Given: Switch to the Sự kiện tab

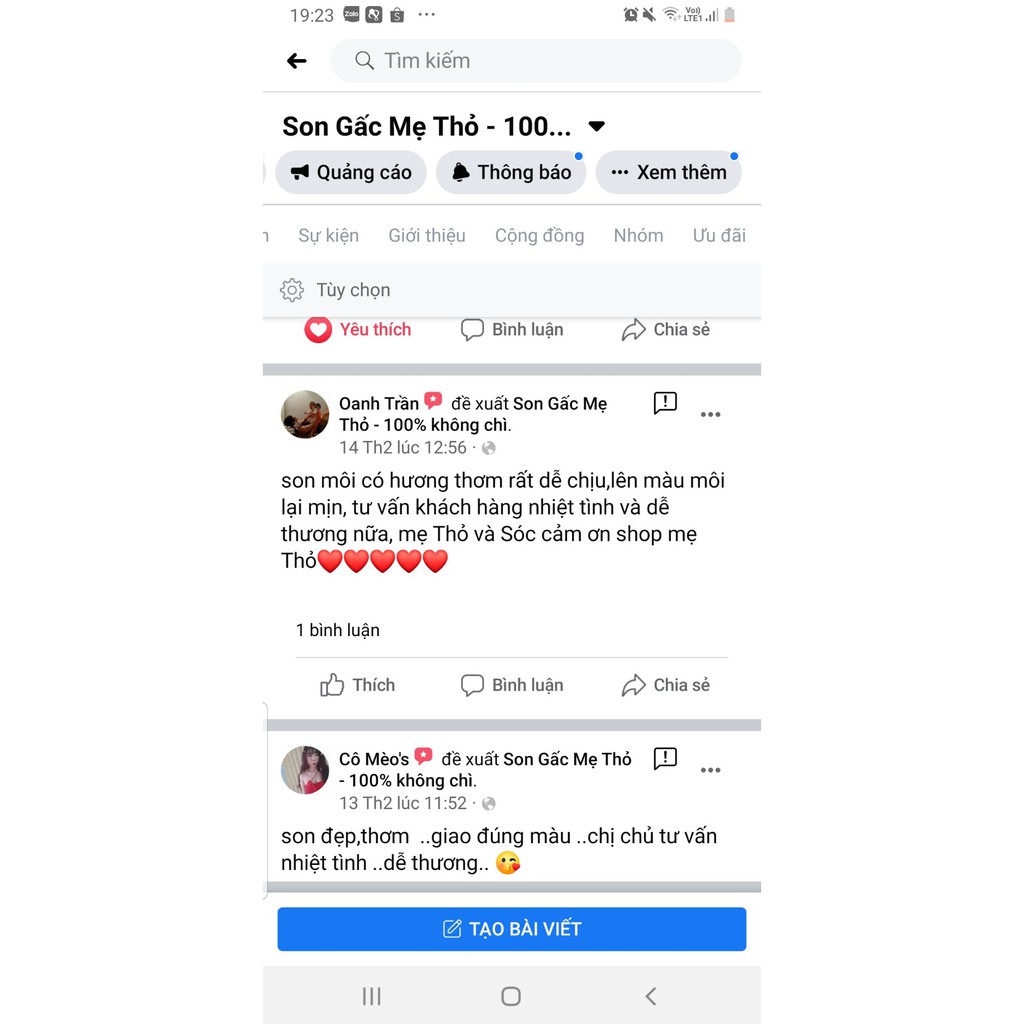Looking at the screenshot, I should pos(328,236).
